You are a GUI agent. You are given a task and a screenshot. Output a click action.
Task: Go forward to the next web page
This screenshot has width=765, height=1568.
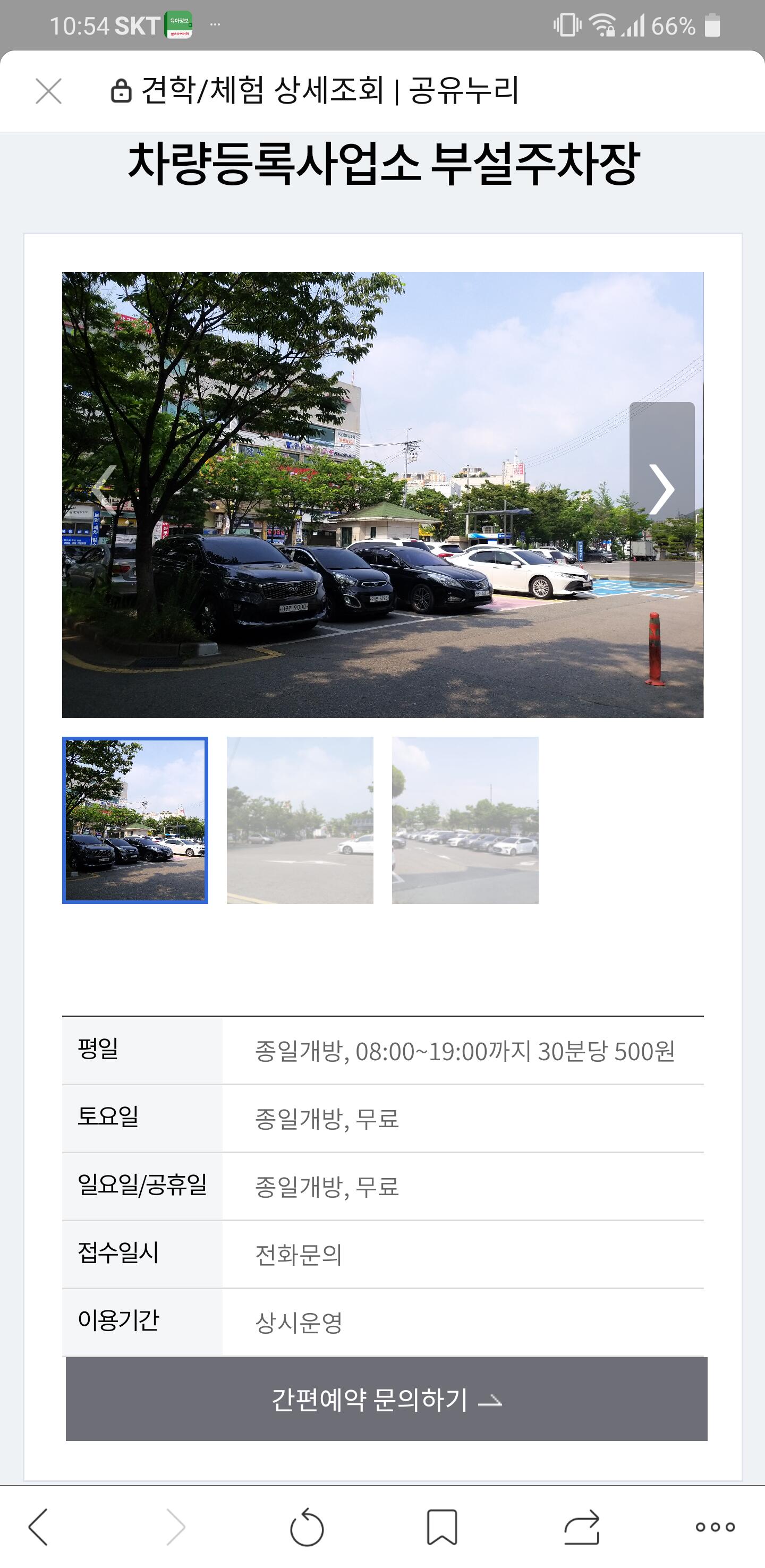click(x=176, y=1527)
